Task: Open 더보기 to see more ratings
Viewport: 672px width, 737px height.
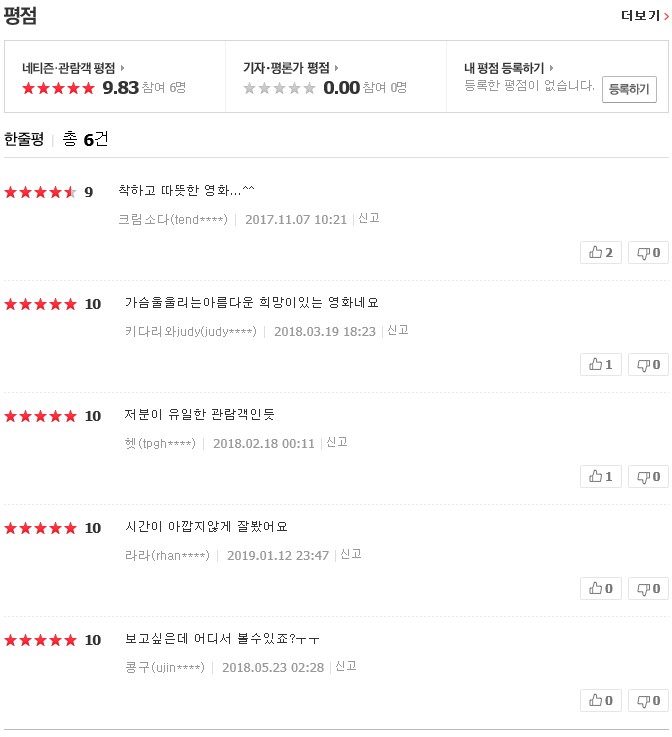Action: 644,15
